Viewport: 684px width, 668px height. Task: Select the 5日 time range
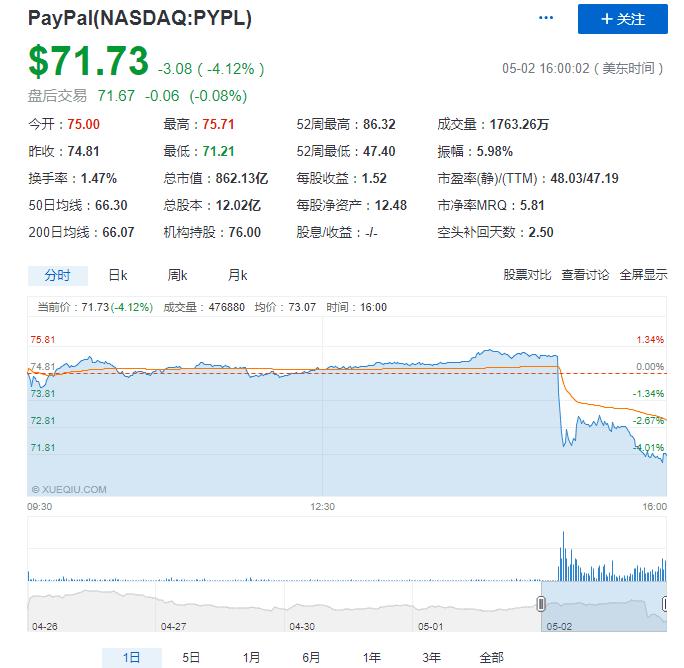[x=191, y=657]
